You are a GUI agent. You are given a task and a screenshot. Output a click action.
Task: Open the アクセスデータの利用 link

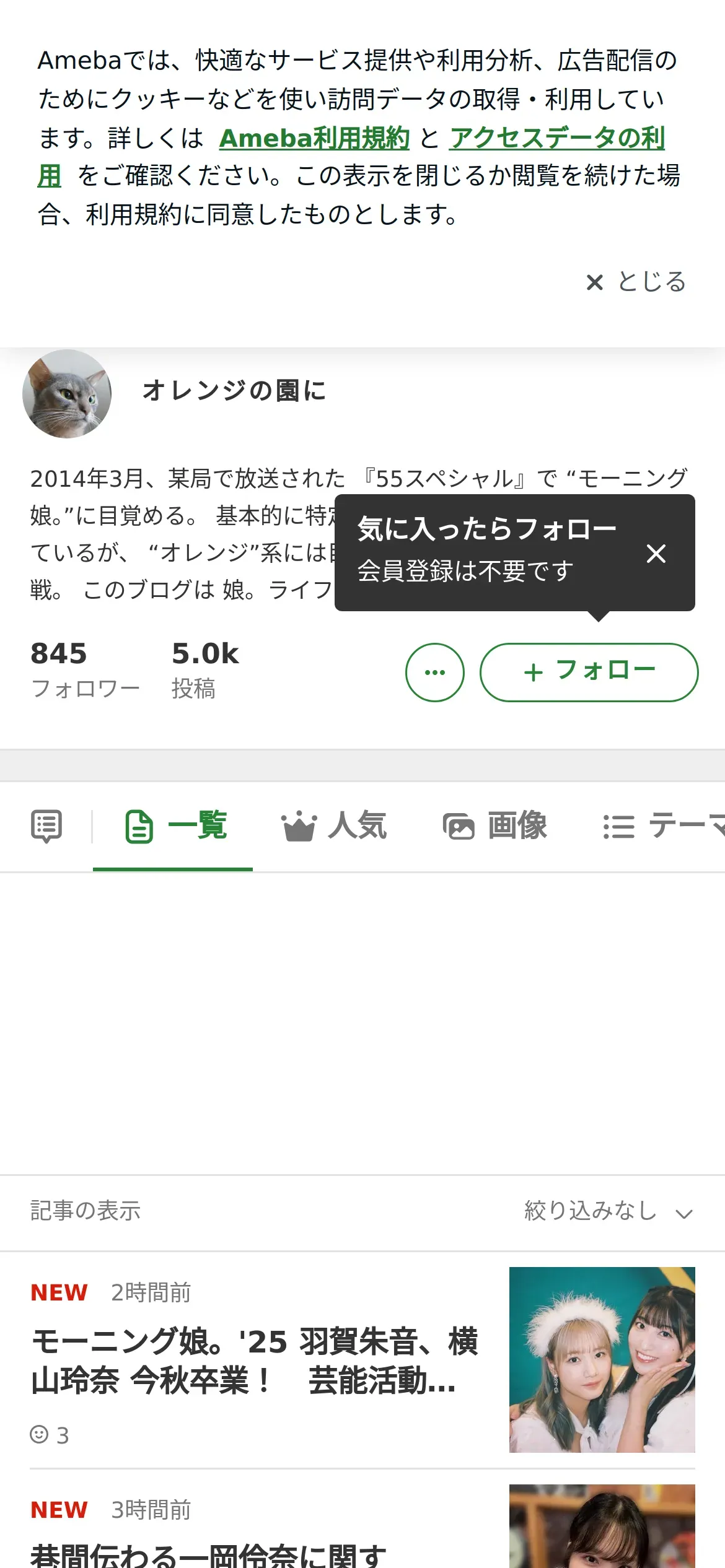pyautogui.click(x=556, y=138)
